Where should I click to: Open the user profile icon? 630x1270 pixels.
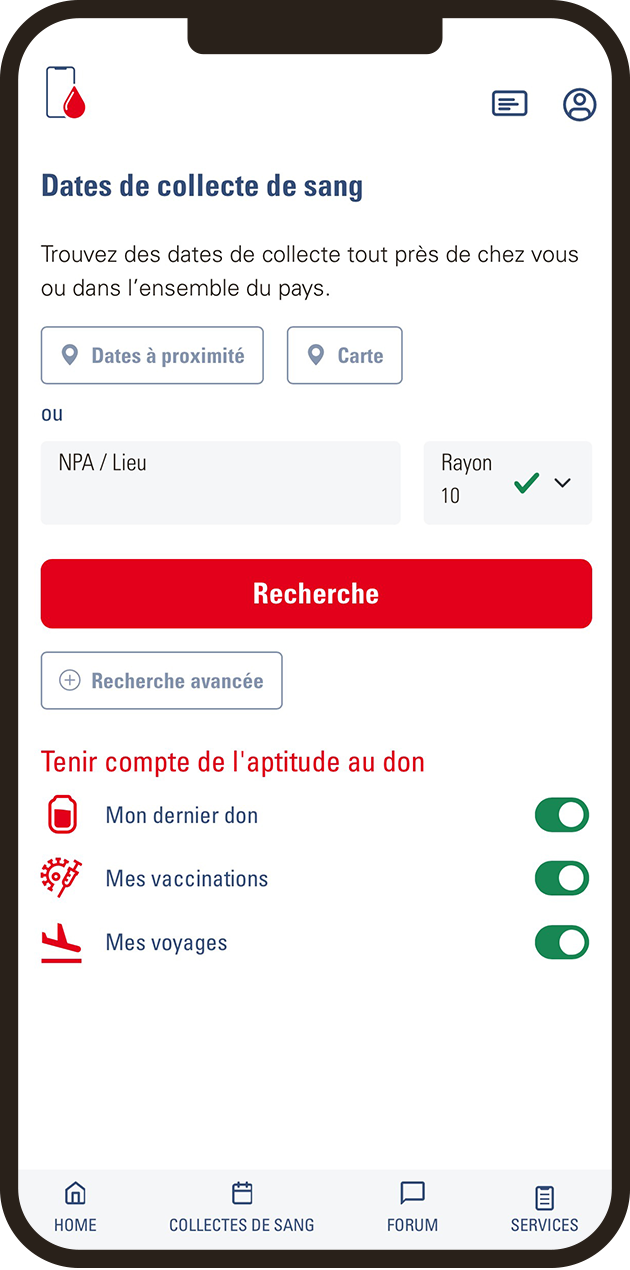[579, 104]
